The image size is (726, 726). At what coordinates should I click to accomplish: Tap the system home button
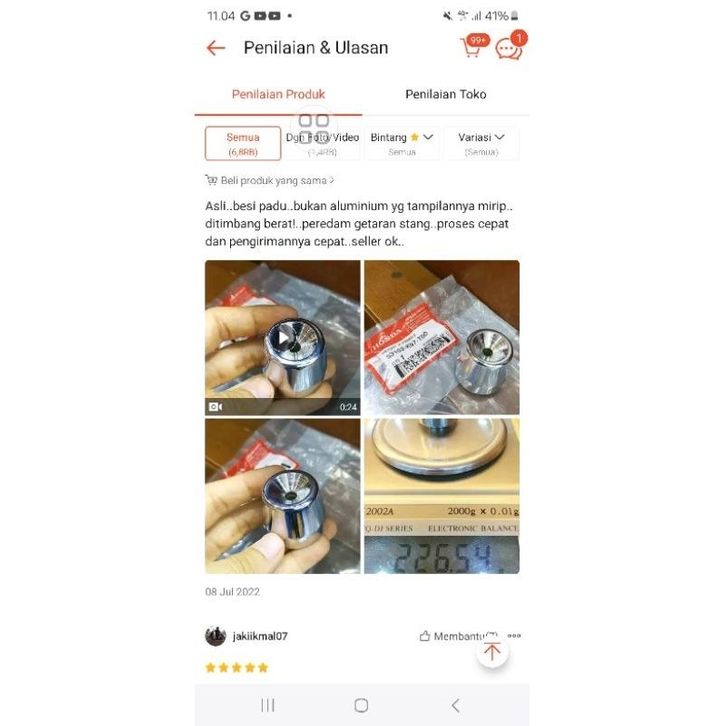pyautogui.click(x=362, y=705)
